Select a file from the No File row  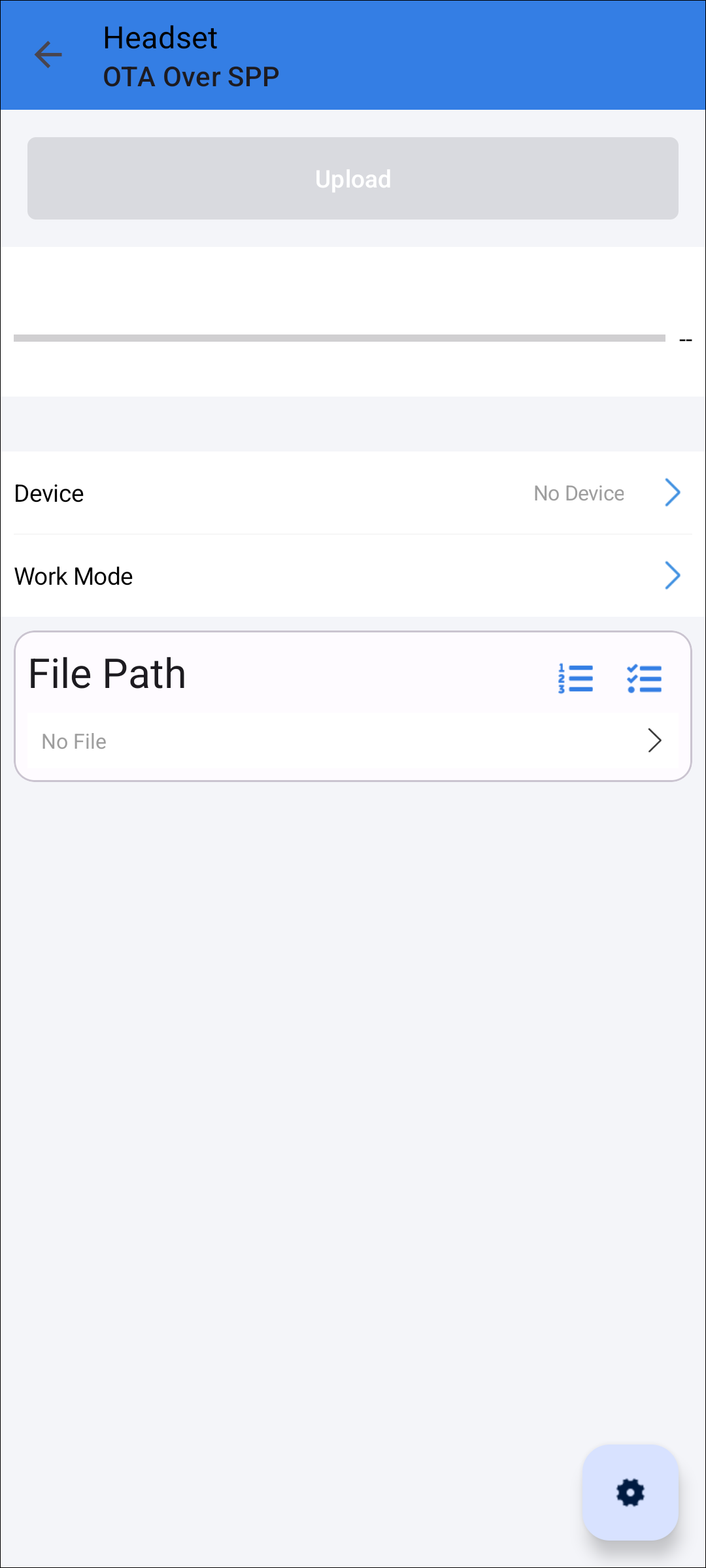(353, 741)
